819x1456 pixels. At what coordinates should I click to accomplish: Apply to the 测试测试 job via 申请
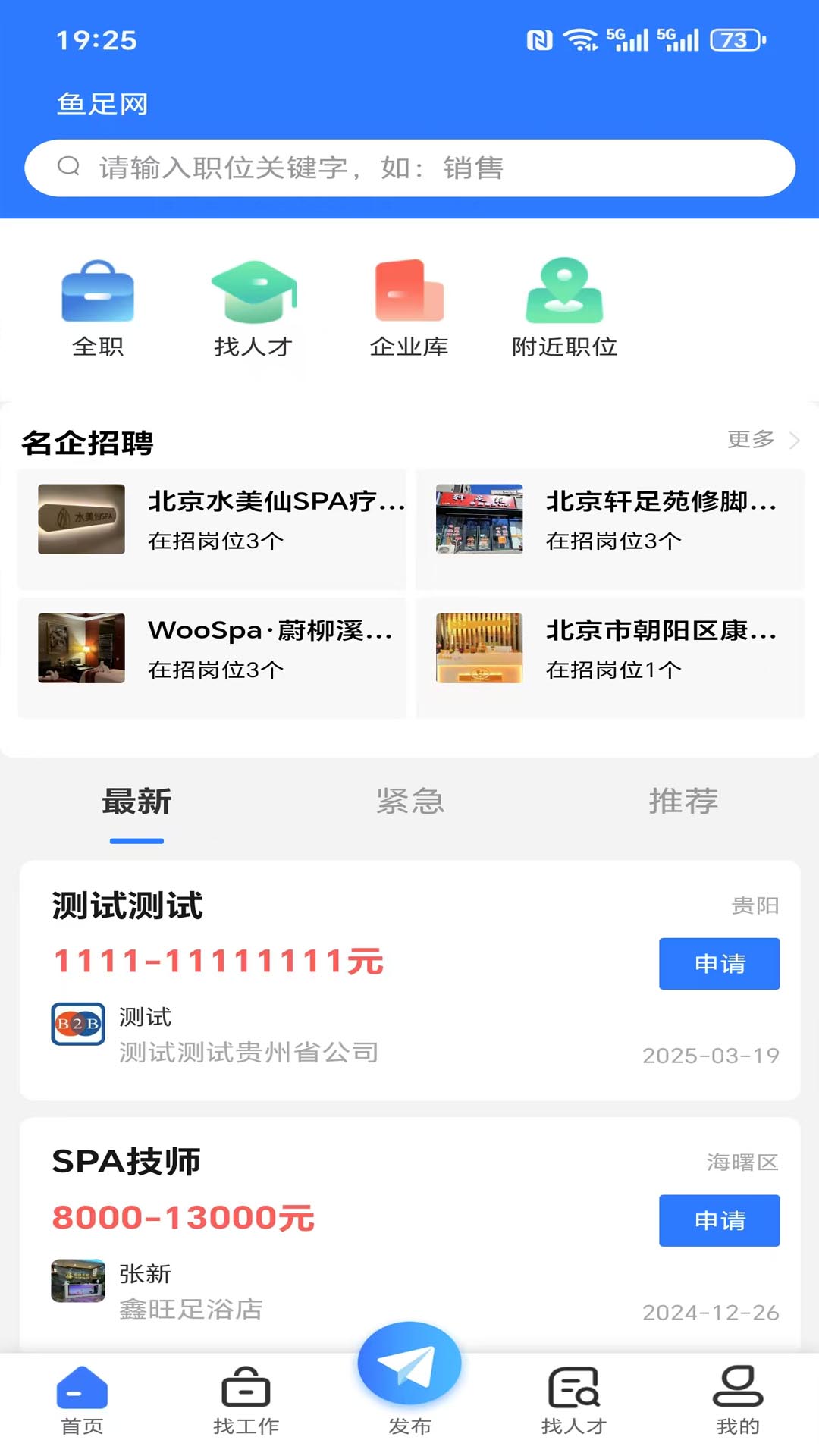[x=719, y=964]
